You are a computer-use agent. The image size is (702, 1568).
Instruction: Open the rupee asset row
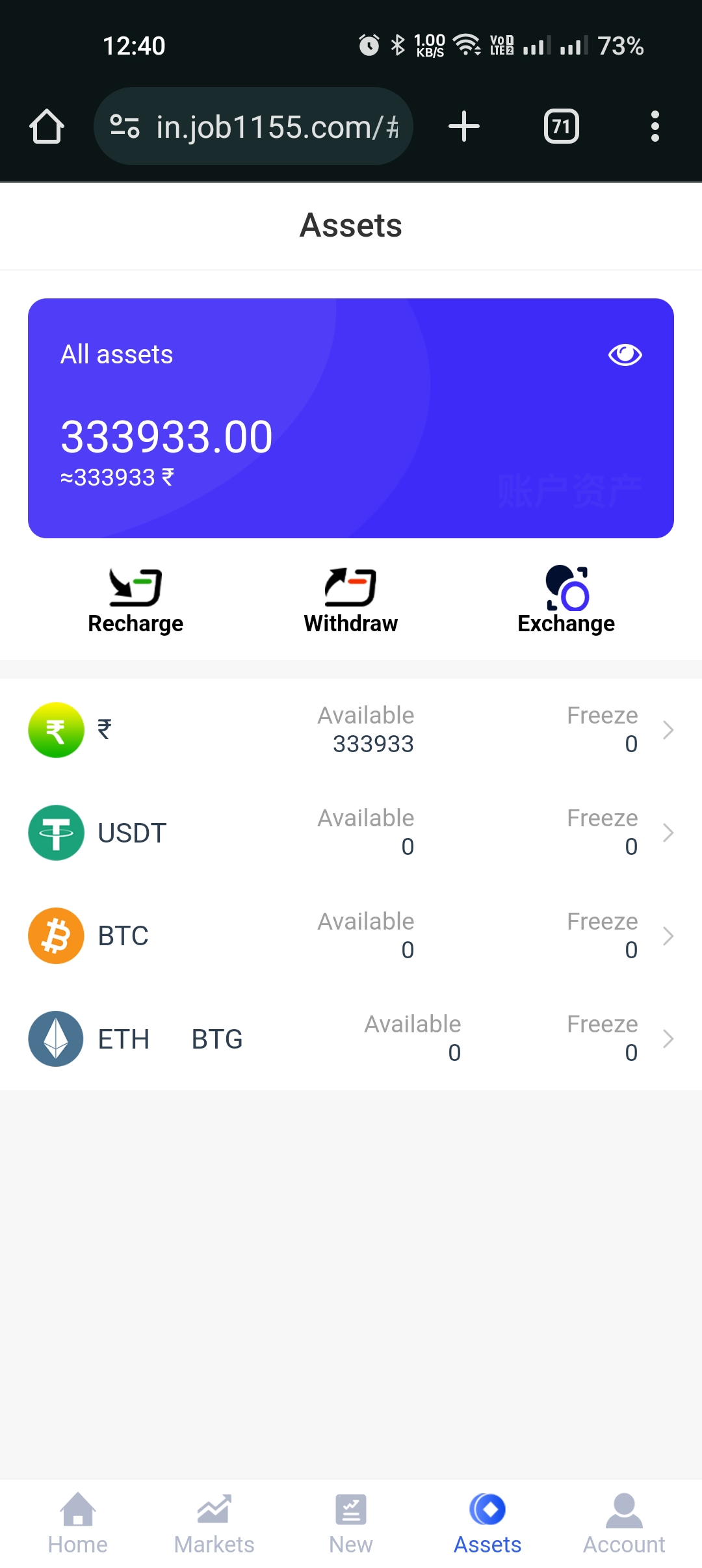(351, 730)
